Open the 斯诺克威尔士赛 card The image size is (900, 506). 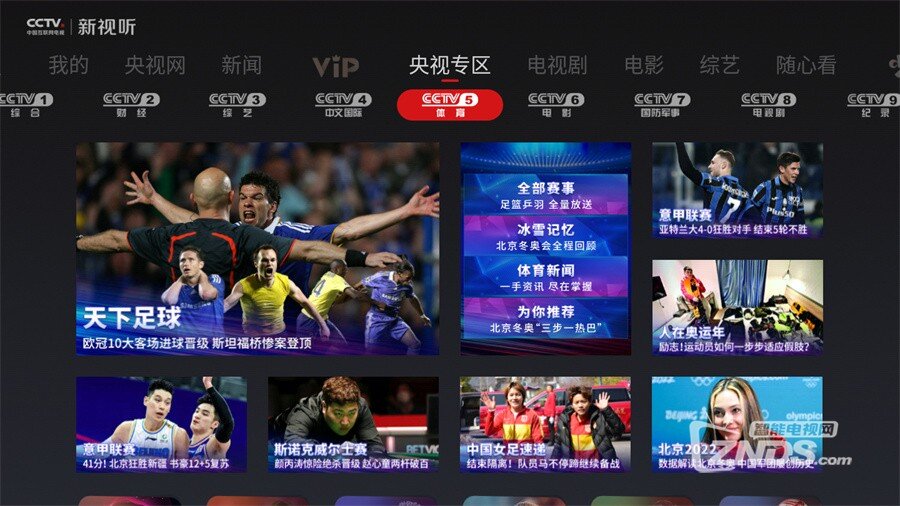pyautogui.click(x=353, y=423)
